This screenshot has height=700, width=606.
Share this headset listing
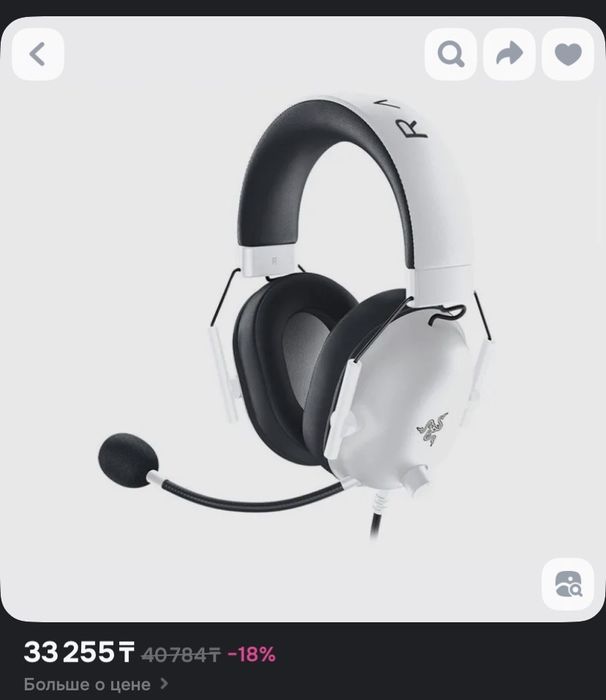click(509, 54)
